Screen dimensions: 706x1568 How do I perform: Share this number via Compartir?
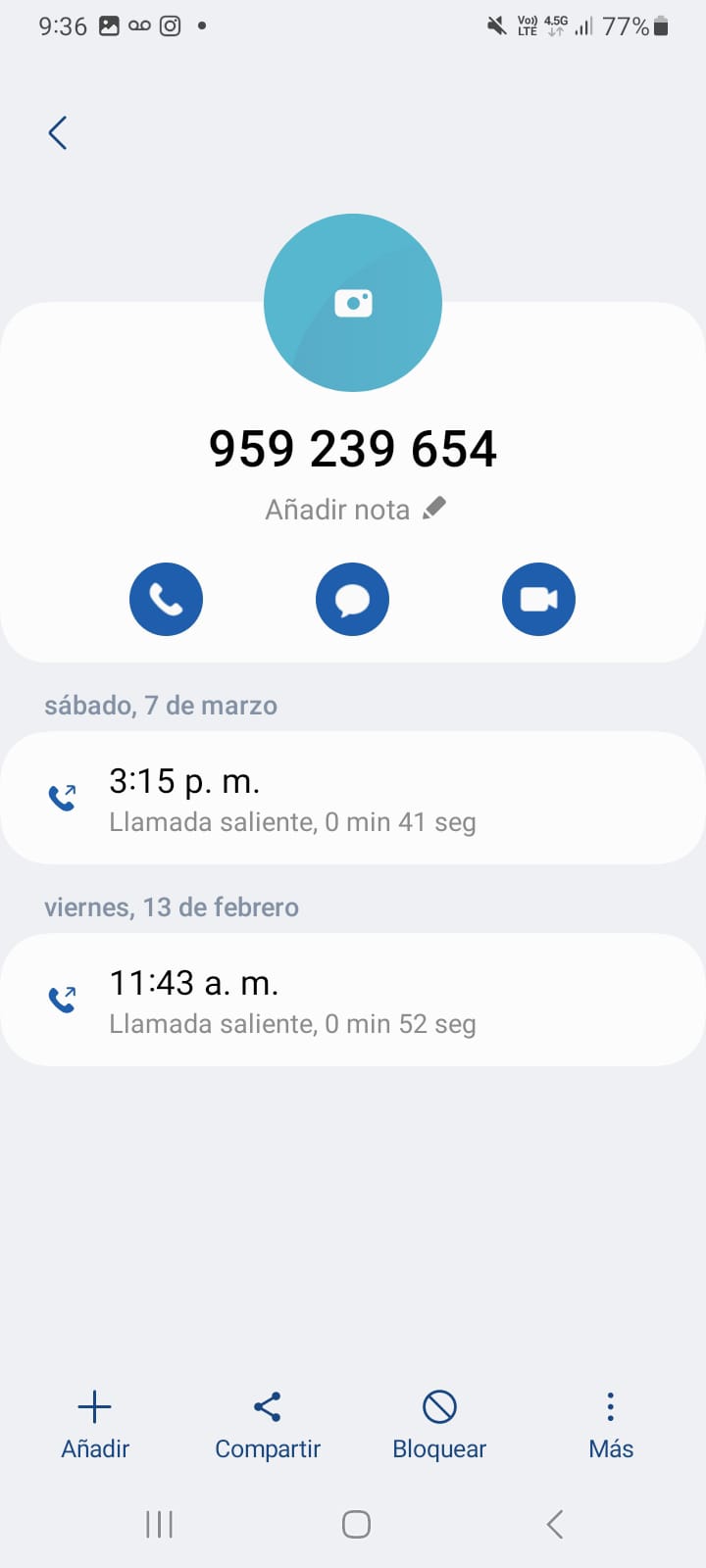click(x=268, y=1425)
